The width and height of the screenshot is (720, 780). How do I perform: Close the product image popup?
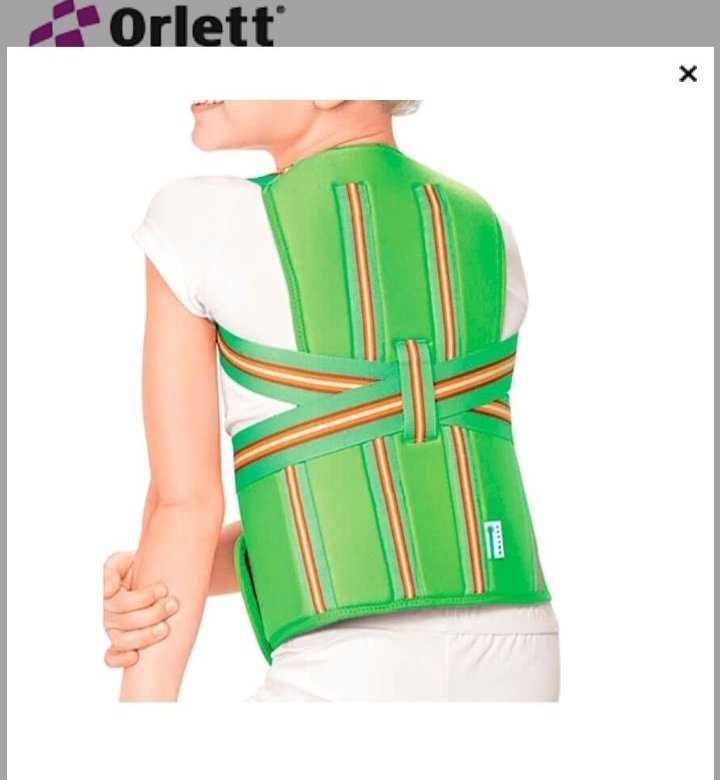(x=687, y=74)
